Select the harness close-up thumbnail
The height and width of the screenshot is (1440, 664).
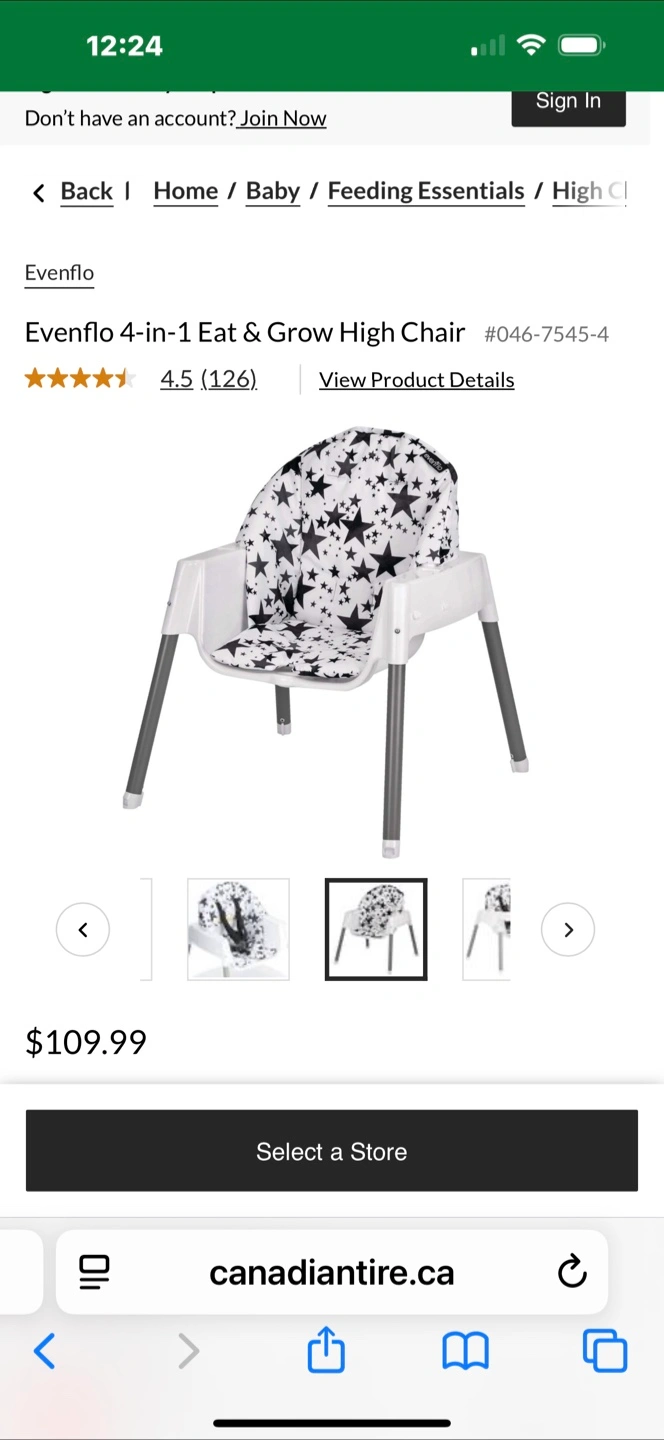coord(238,929)
